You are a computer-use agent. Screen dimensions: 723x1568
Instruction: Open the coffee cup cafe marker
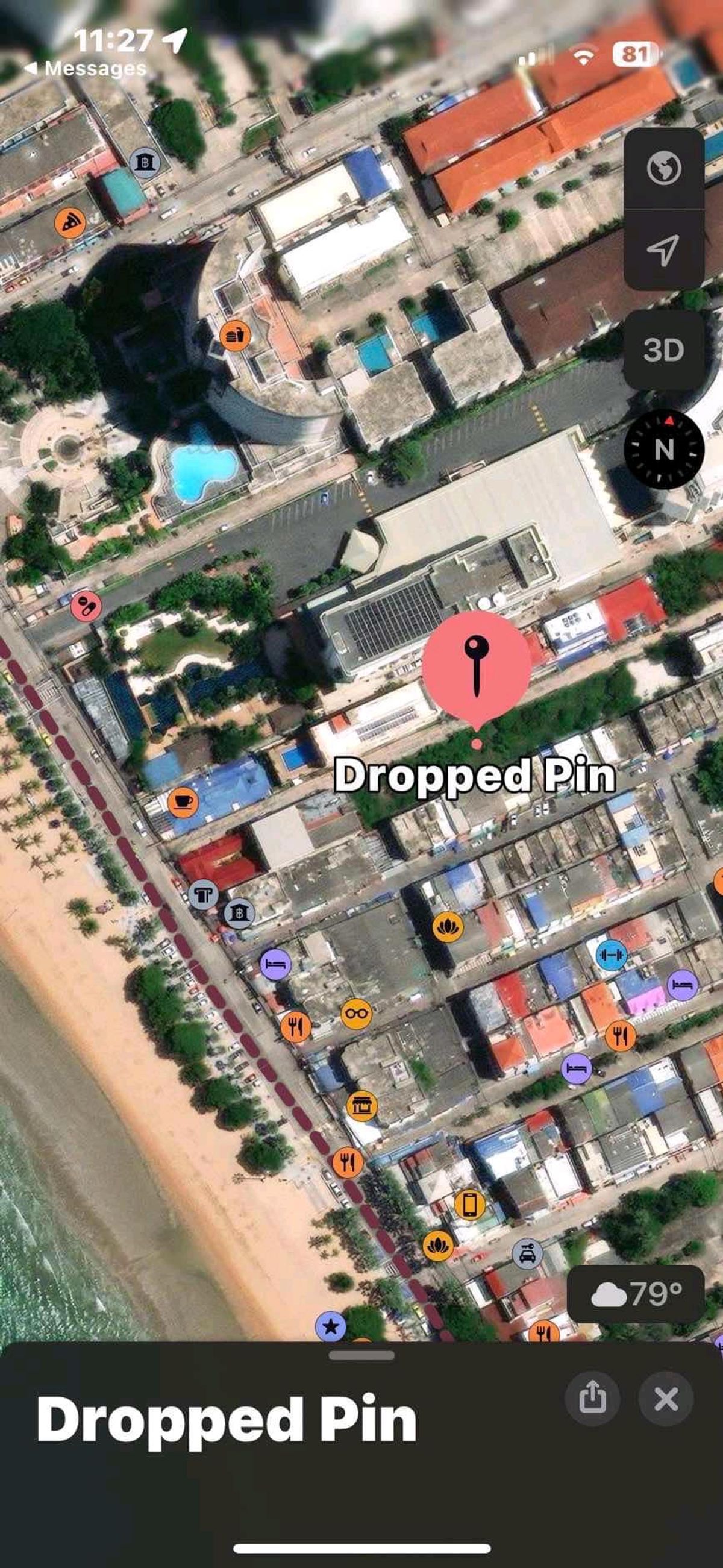pyautogui.click(x=183, y=801)
